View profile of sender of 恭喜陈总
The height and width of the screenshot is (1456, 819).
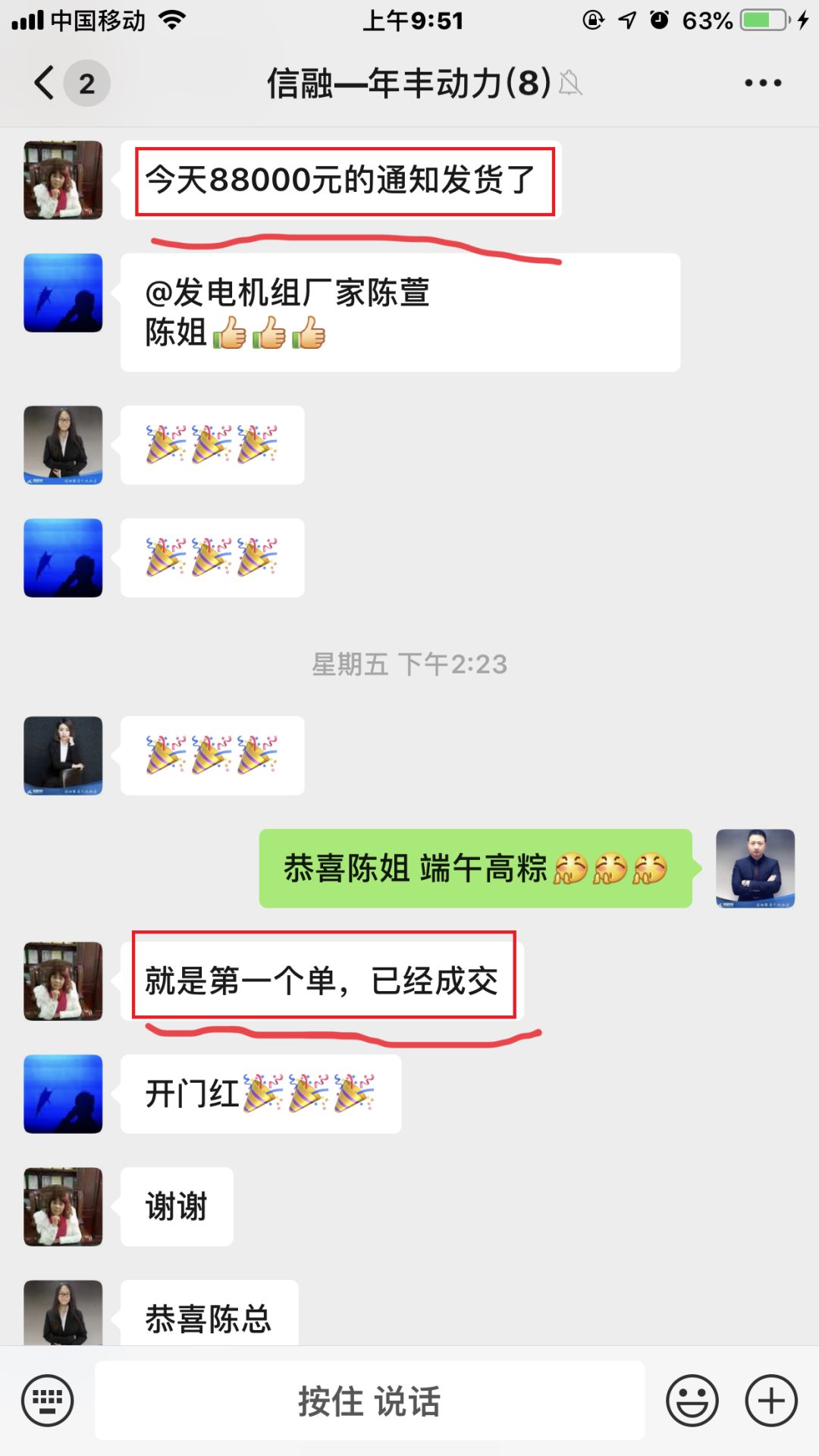click(63, 1313)
